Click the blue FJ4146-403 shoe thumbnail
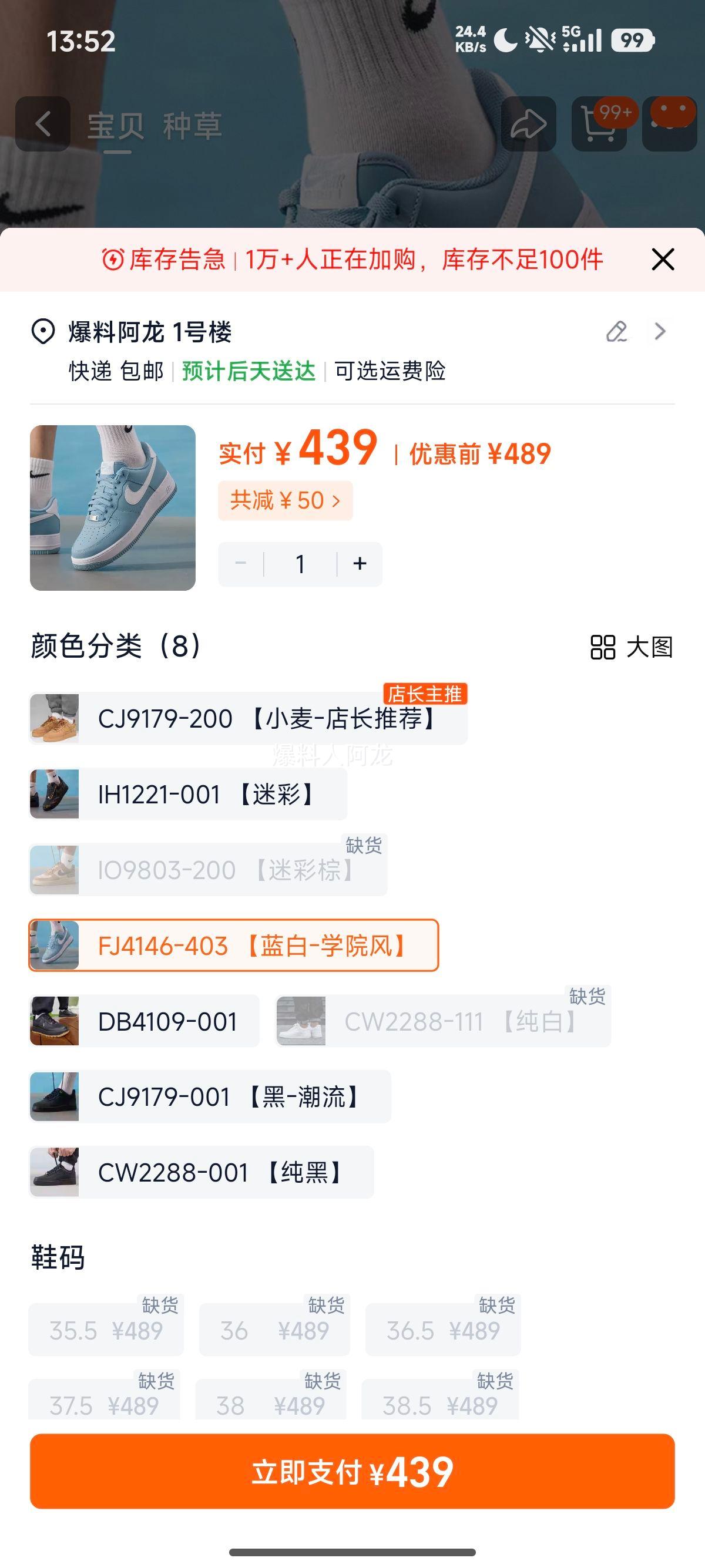Viewport: 705px width, 1568px height. point(55,945)
